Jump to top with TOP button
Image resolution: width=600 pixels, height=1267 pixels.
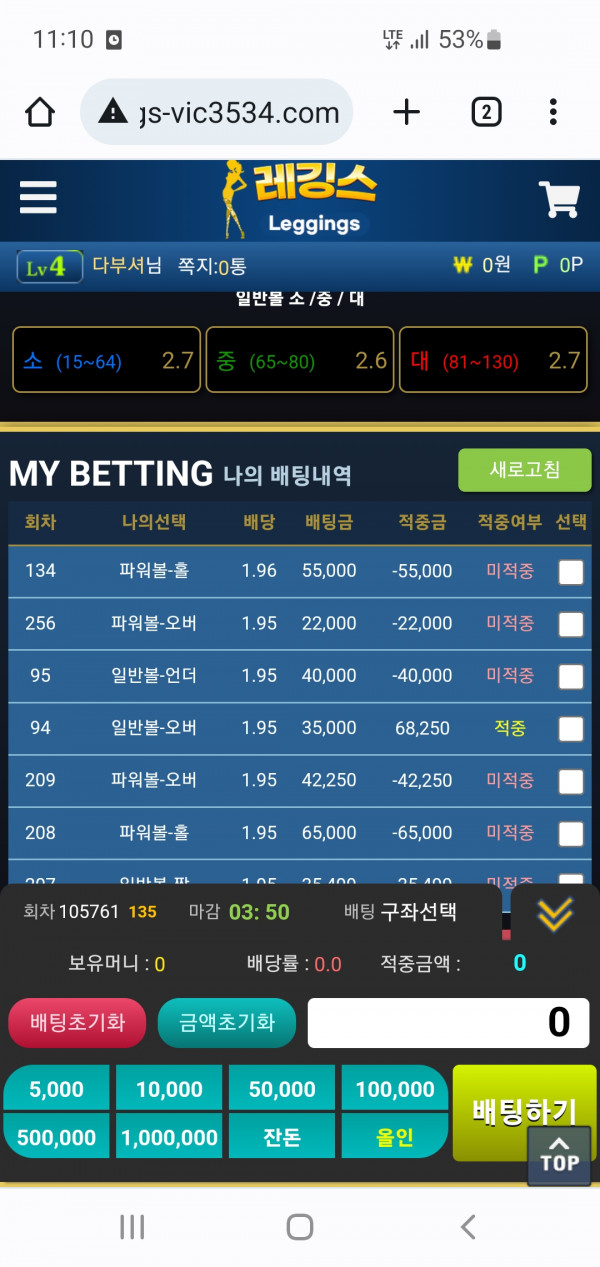(559, 1155)
